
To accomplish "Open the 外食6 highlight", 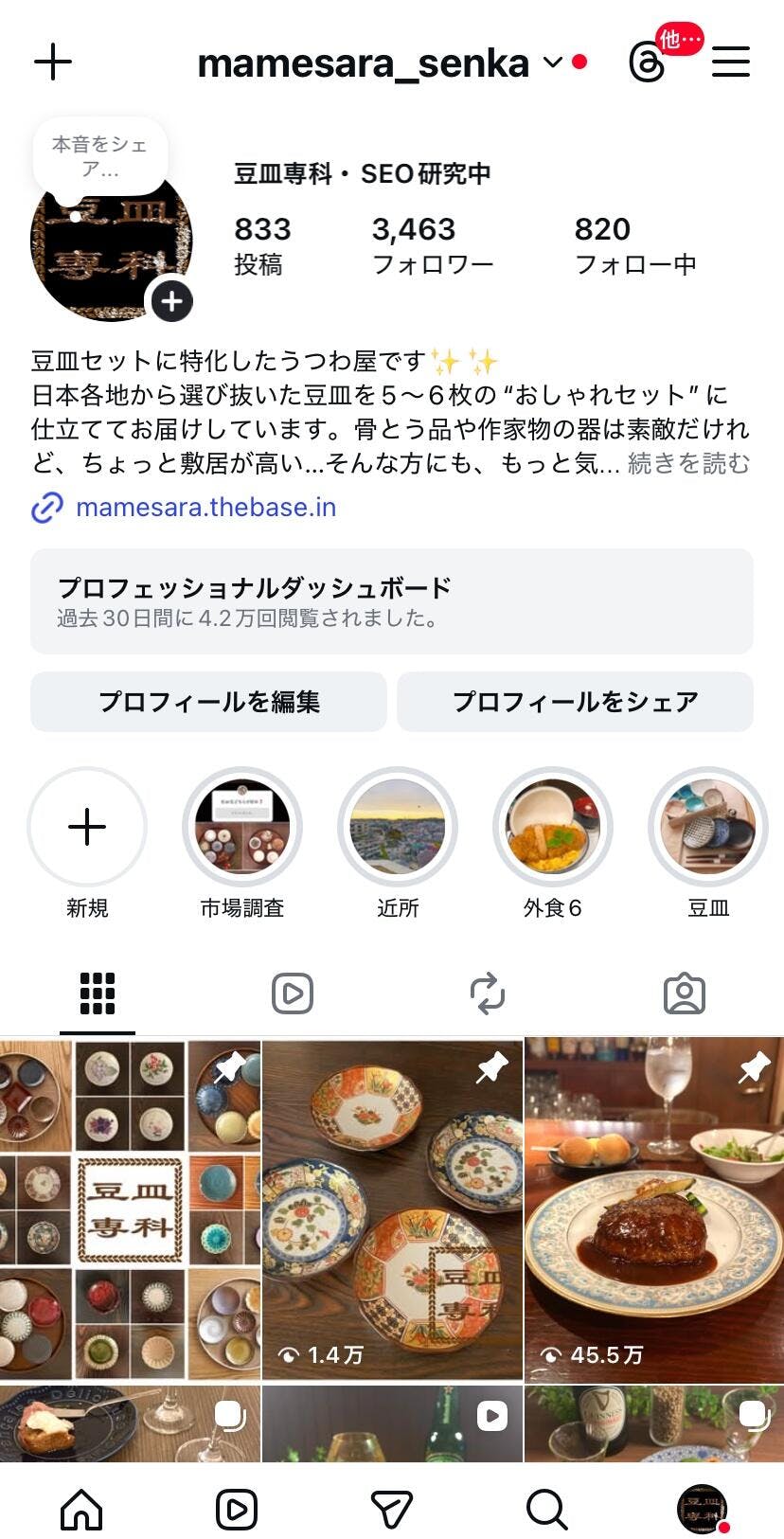I will (x=553, y=827).
